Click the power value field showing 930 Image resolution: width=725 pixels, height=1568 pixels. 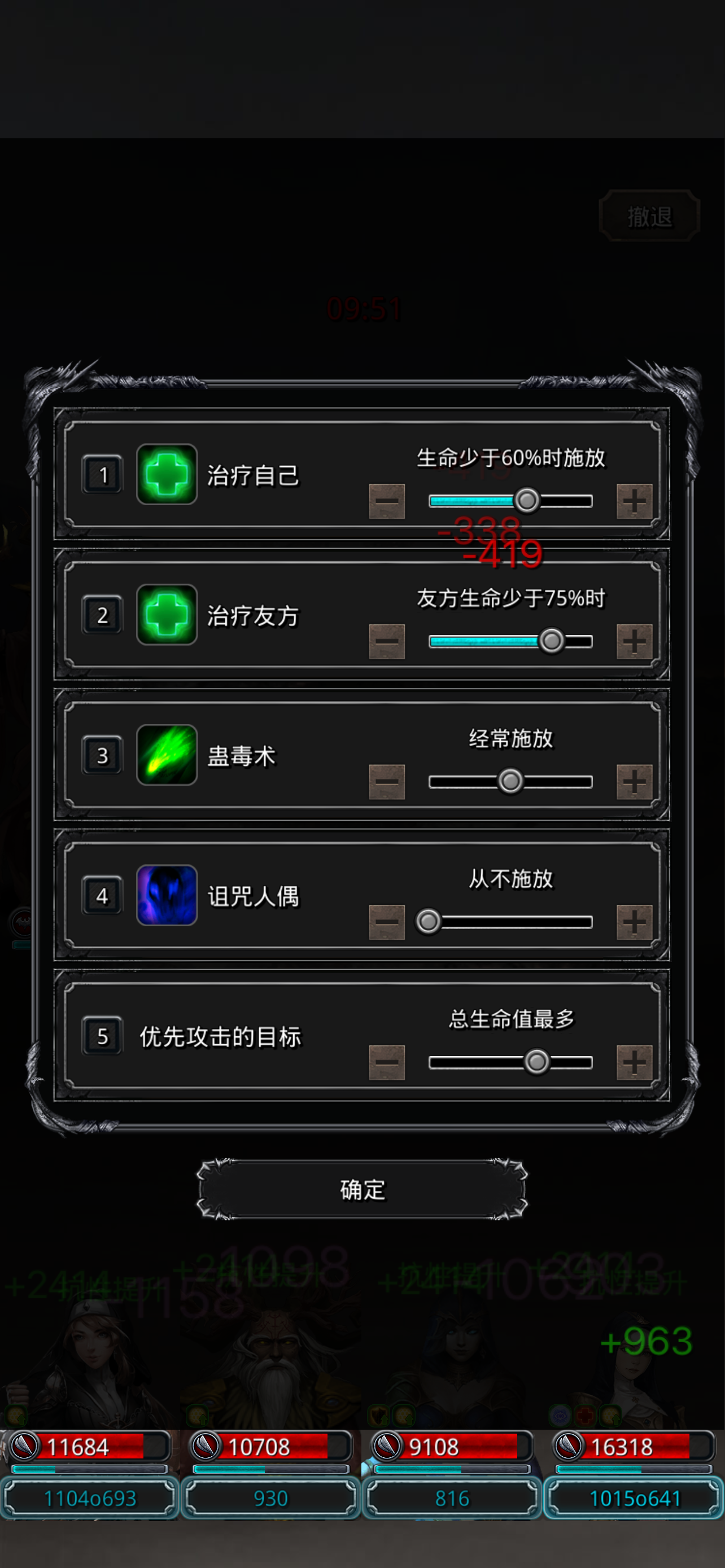pyautogui.click(x=272, y=1499)
